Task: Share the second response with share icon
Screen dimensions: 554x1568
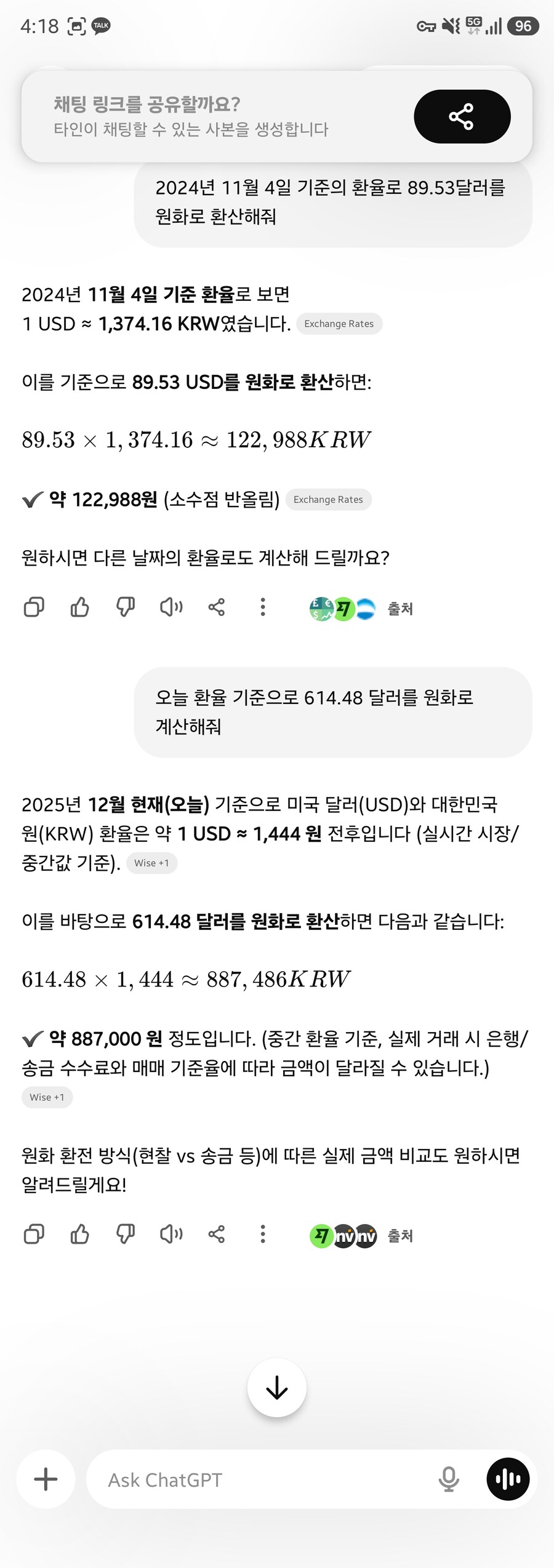Action: (x=217, y=1235)
